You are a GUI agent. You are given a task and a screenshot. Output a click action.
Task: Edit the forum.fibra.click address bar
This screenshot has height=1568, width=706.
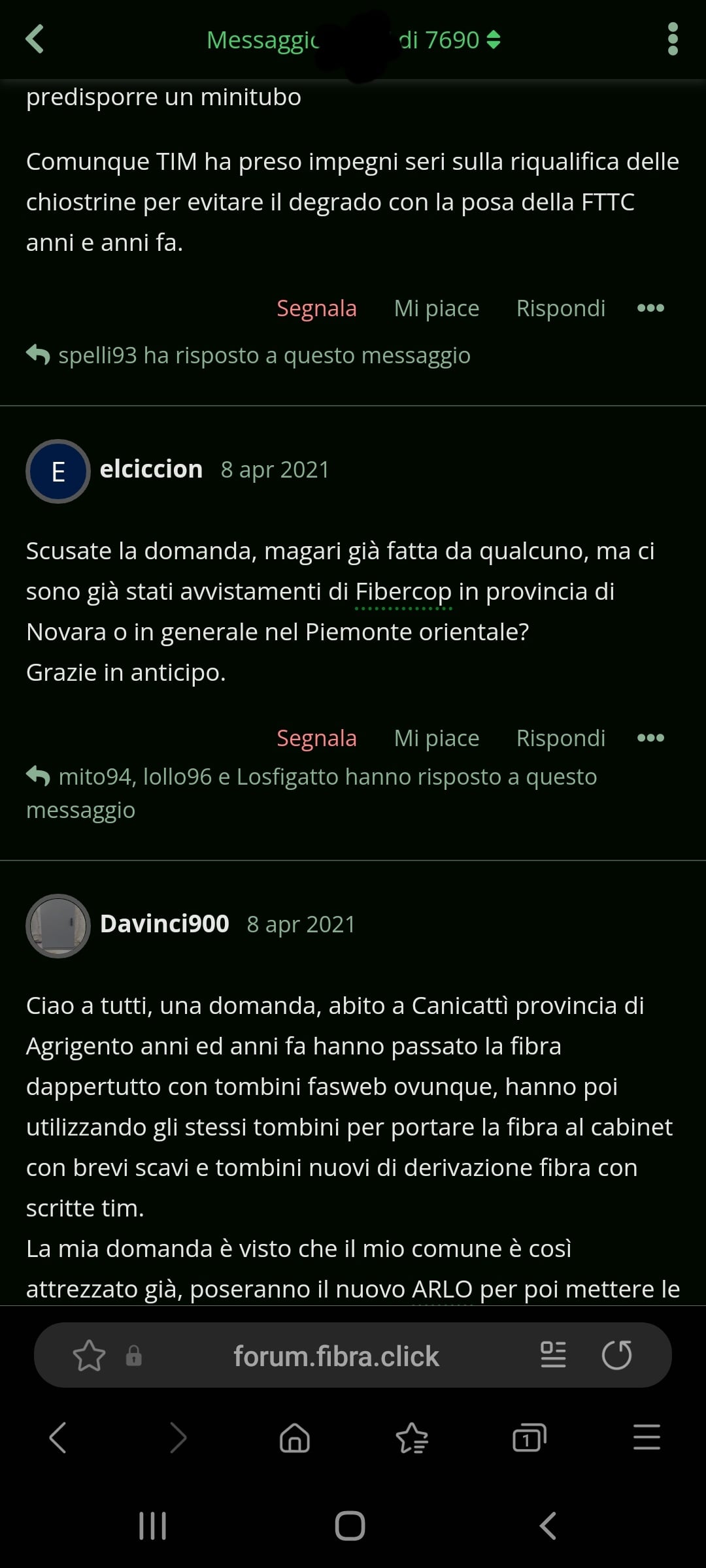[x=336, y=1357]
